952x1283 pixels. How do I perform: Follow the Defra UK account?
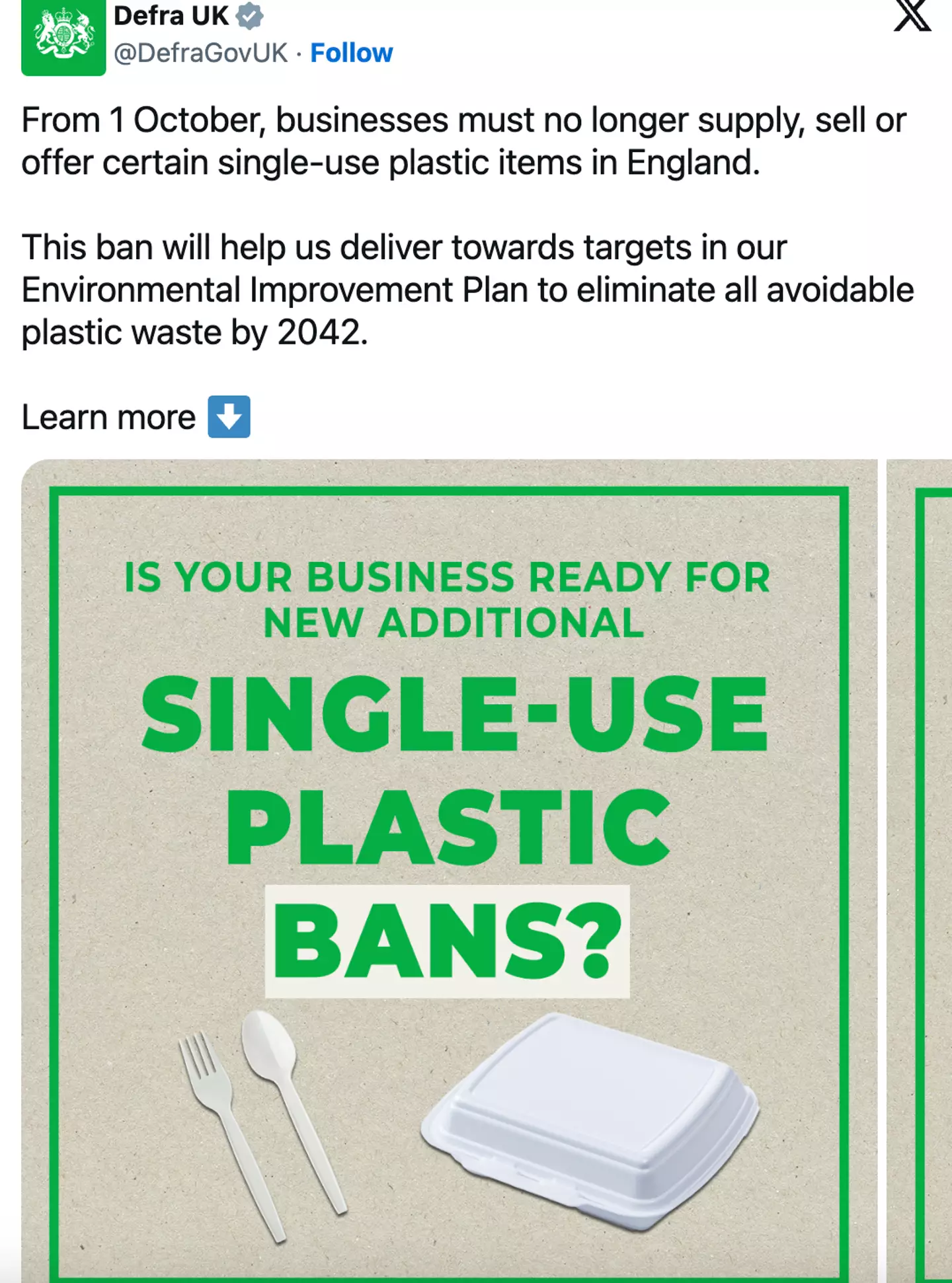pos(351,53)
